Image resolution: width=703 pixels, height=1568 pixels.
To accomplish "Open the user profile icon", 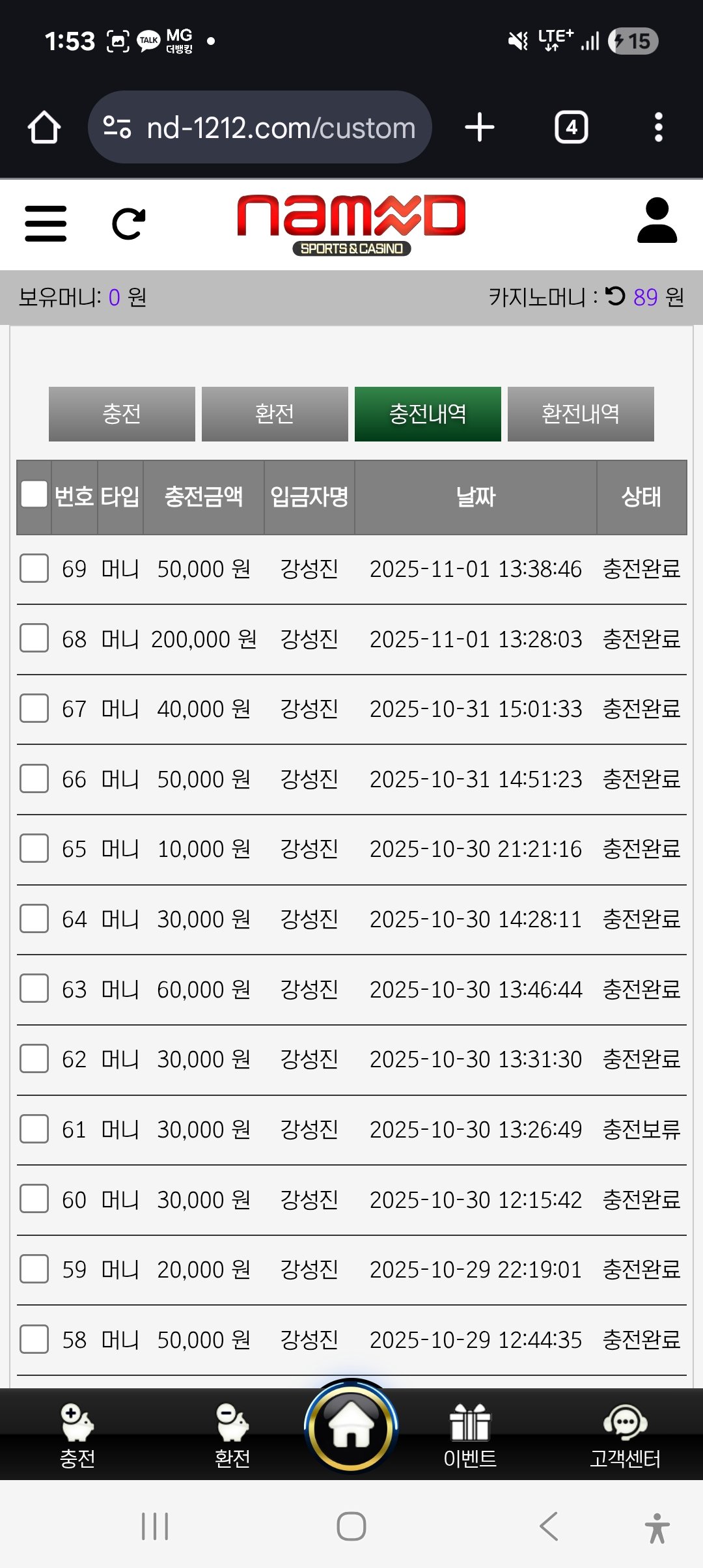I will pyautogui.click(x=657, y=221).
